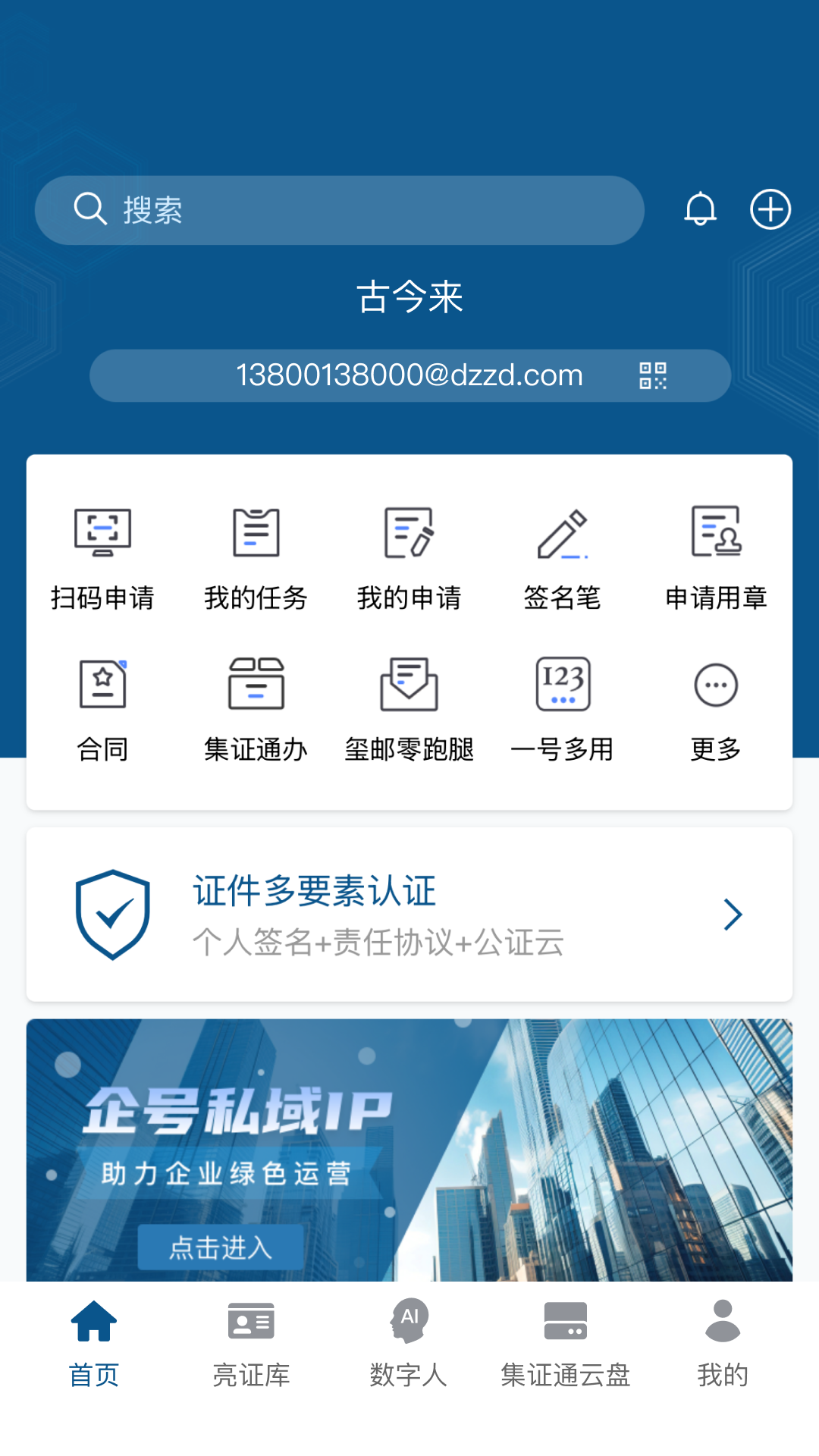This screenshot has width=819, height=1456.
Task: Open the 合同 contracts section
Action: (x=102, y=709)
